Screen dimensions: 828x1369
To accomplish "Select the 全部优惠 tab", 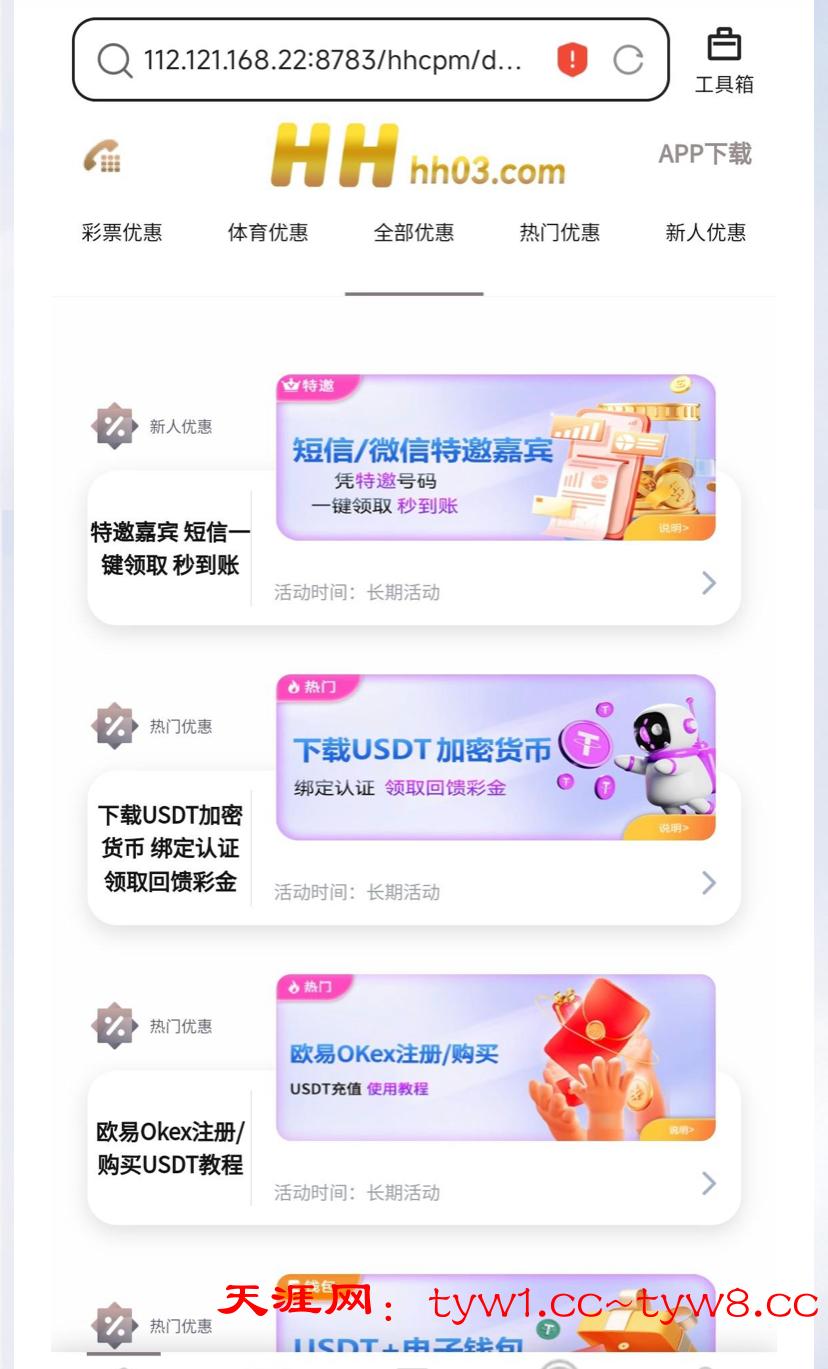I will tap(414, 233).
